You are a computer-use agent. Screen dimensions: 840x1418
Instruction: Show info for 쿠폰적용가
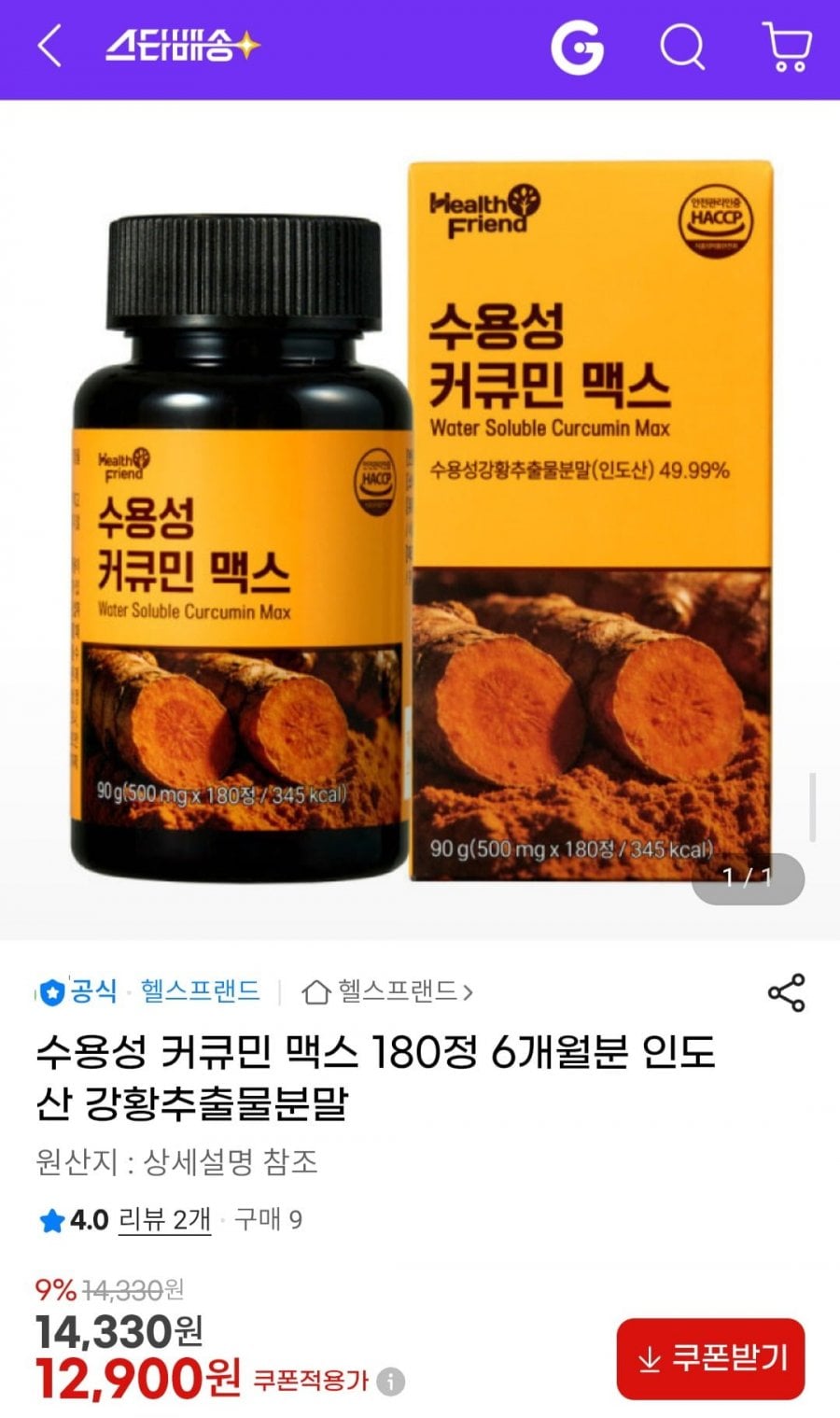click(x=391, y=1381)
